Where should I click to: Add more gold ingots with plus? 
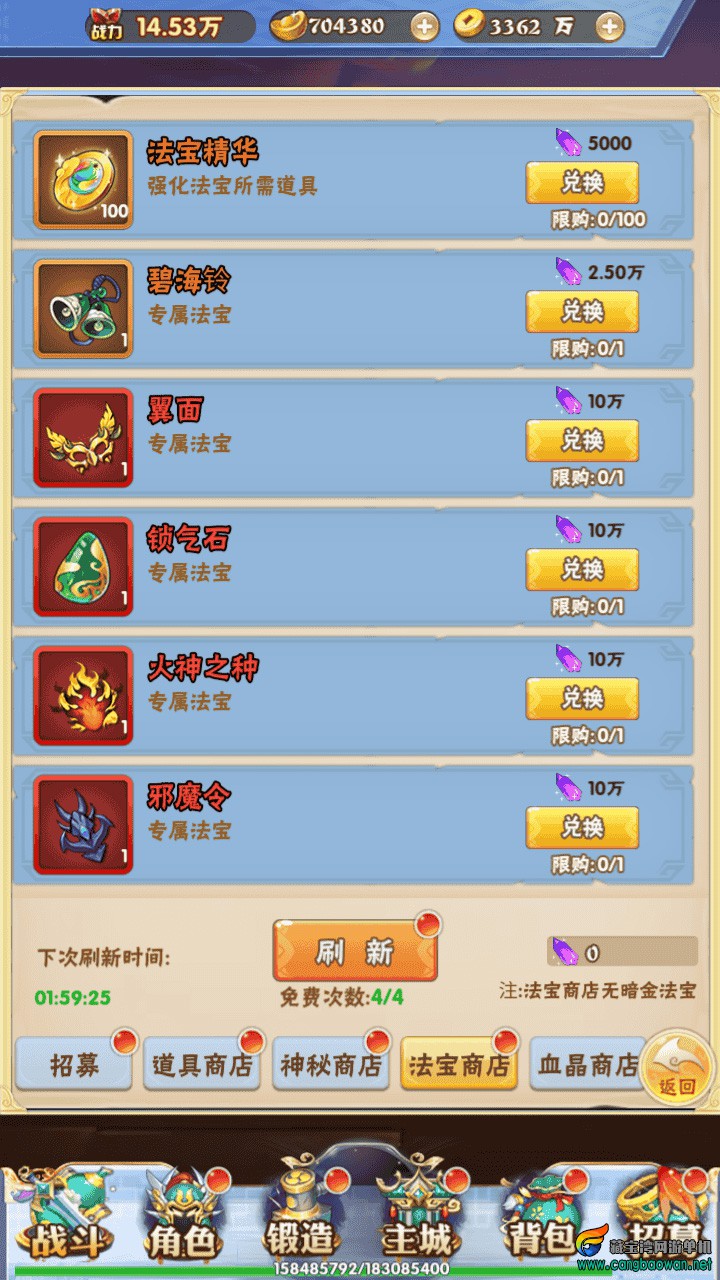(424, 27)
